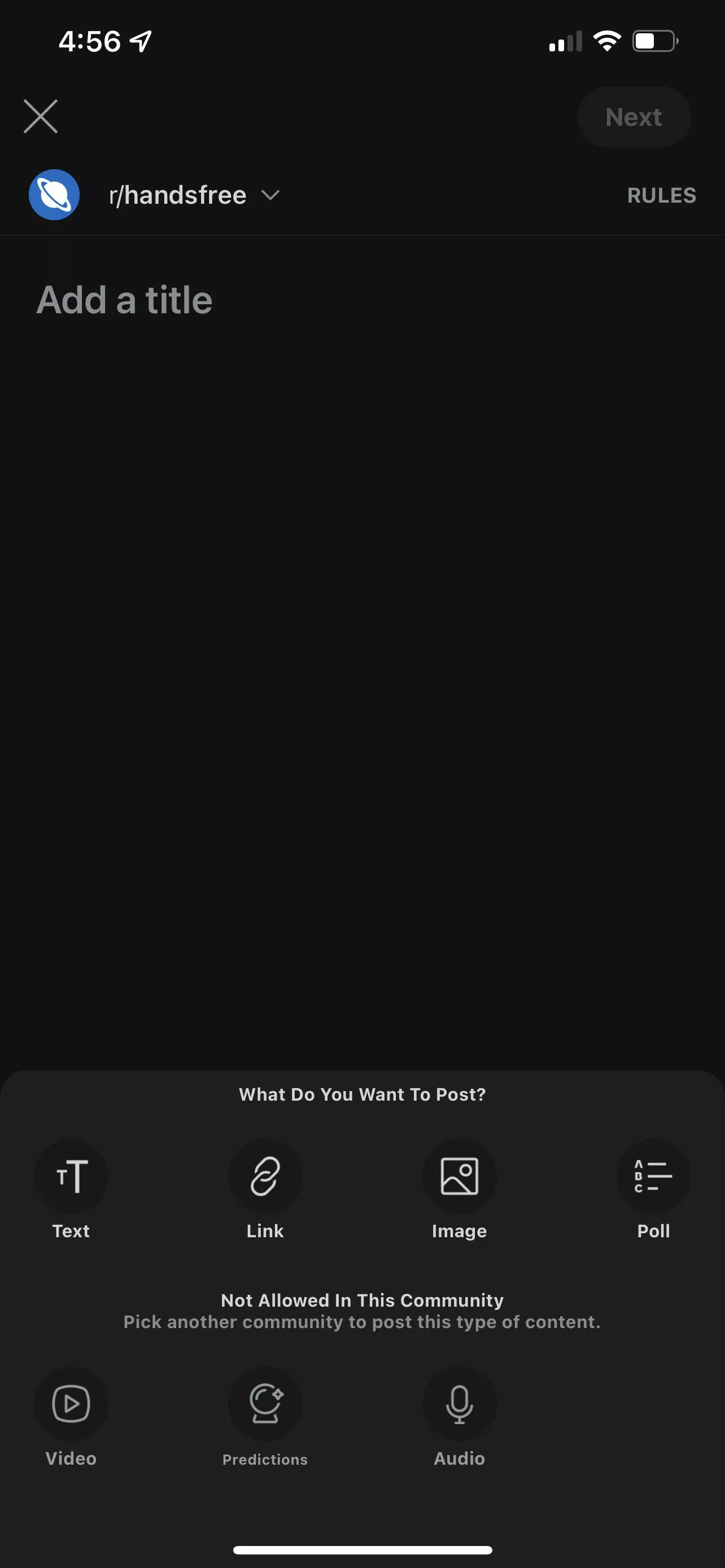Tap the r/handsfree community avatar
Image resolution: width=725 pixels, height=1568 pixels.
pyautogui.click(x=54, y=195)
